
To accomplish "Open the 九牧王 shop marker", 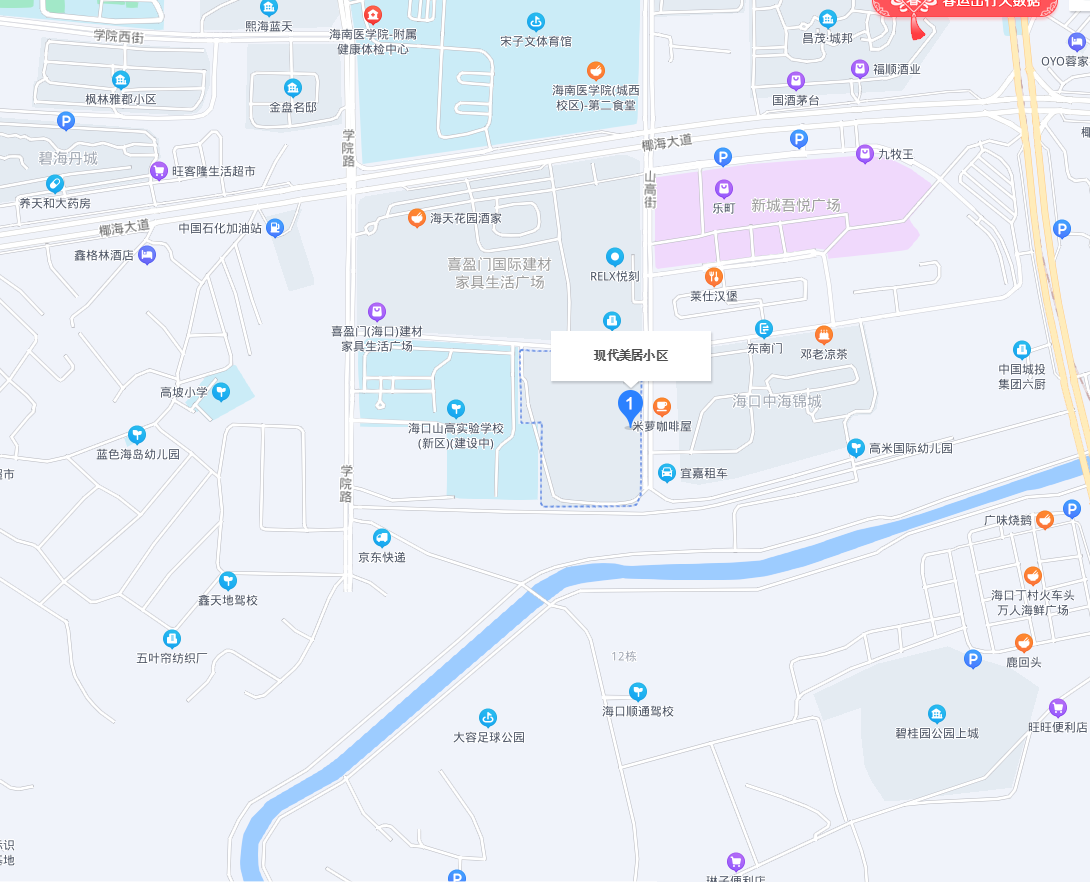I will 864,154.
